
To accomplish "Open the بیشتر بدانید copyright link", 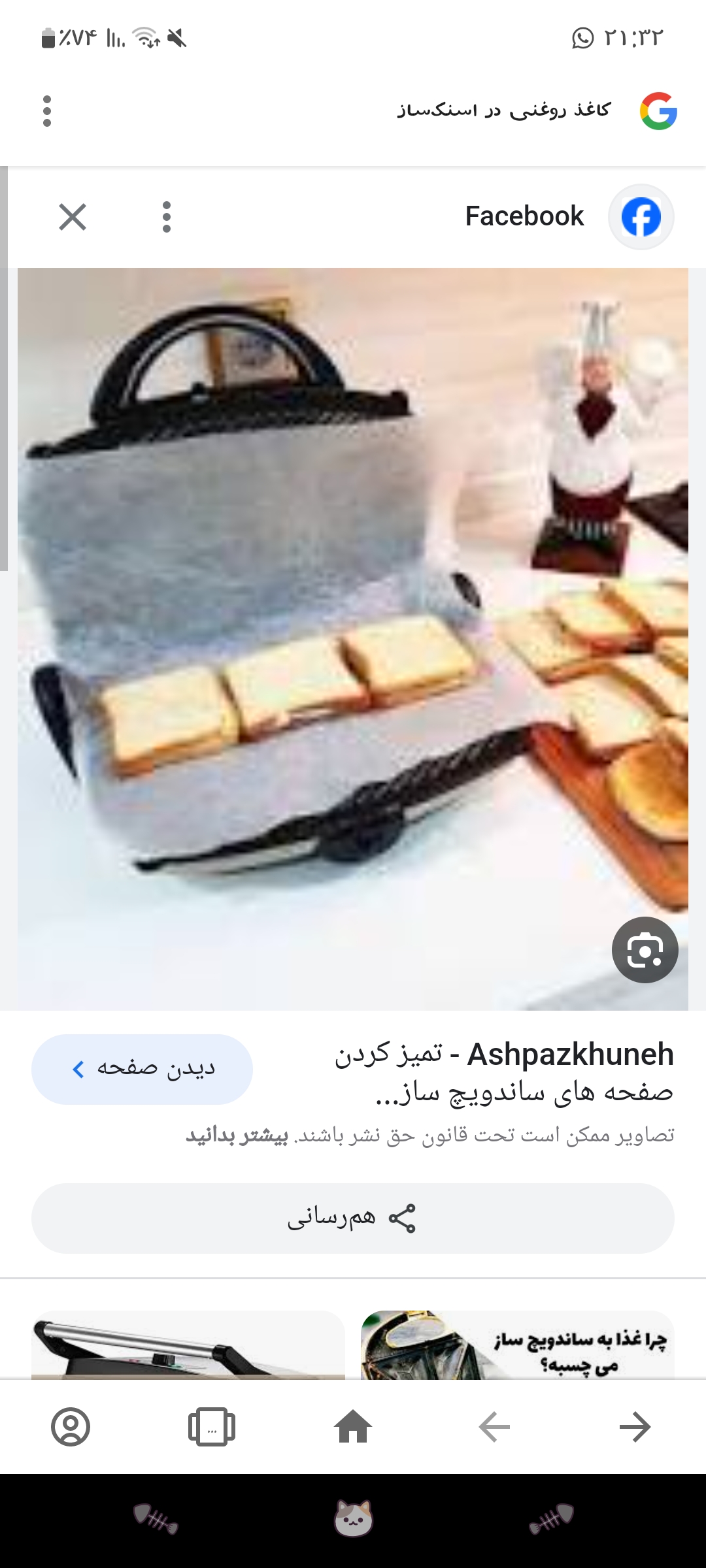I will [237, 1135].
